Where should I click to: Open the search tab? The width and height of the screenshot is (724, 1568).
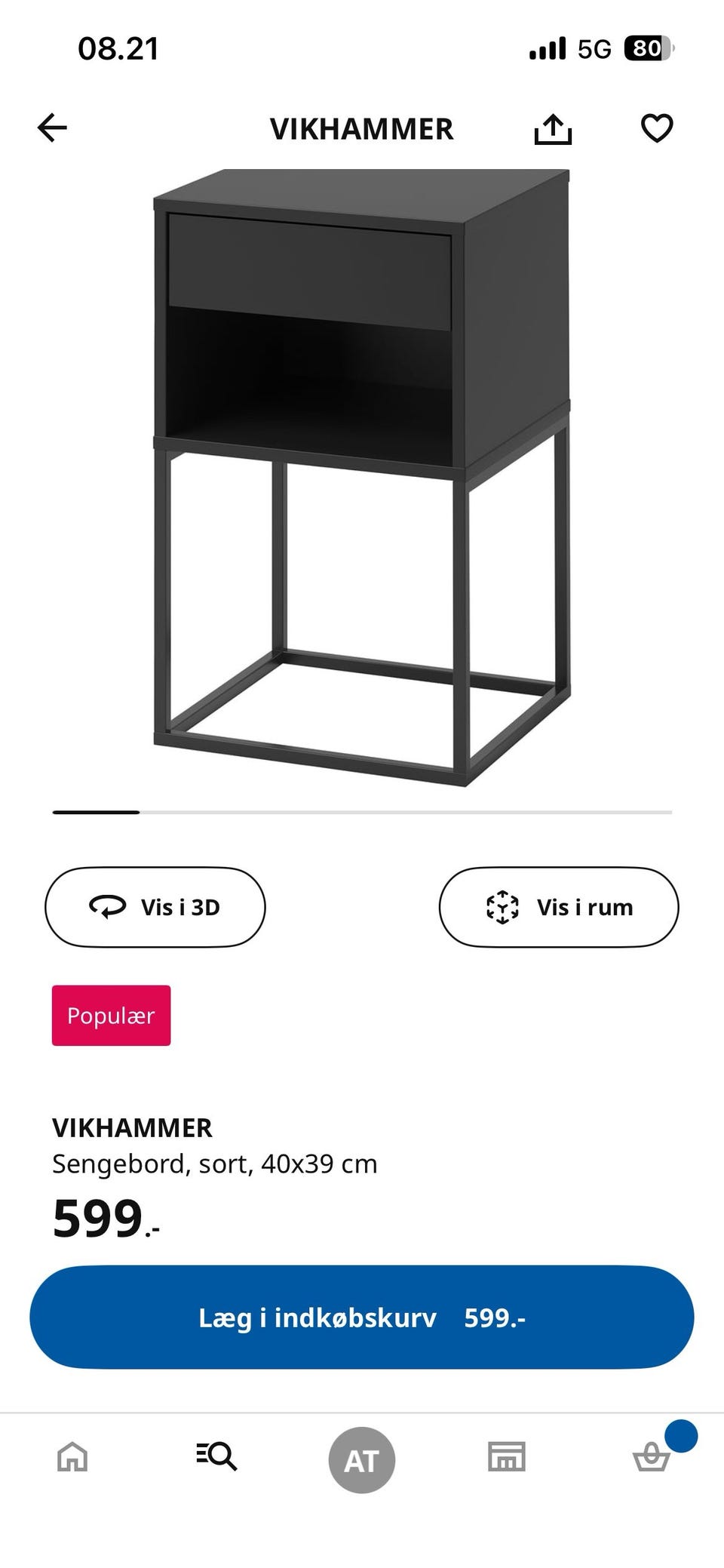[x=216, y=1456]
